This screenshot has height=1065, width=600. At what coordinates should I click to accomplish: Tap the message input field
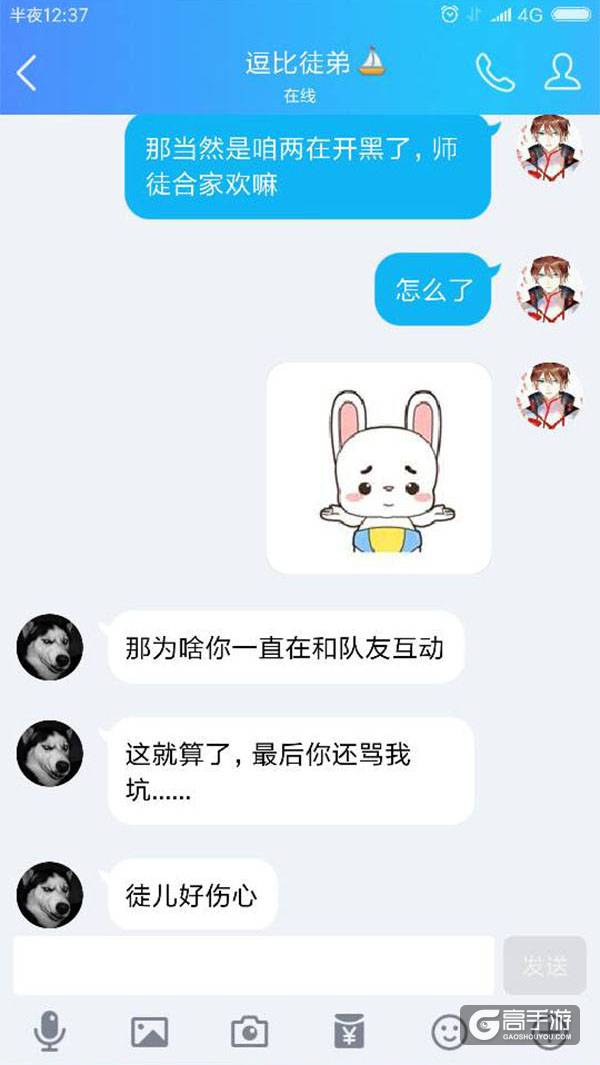[254, 965]
